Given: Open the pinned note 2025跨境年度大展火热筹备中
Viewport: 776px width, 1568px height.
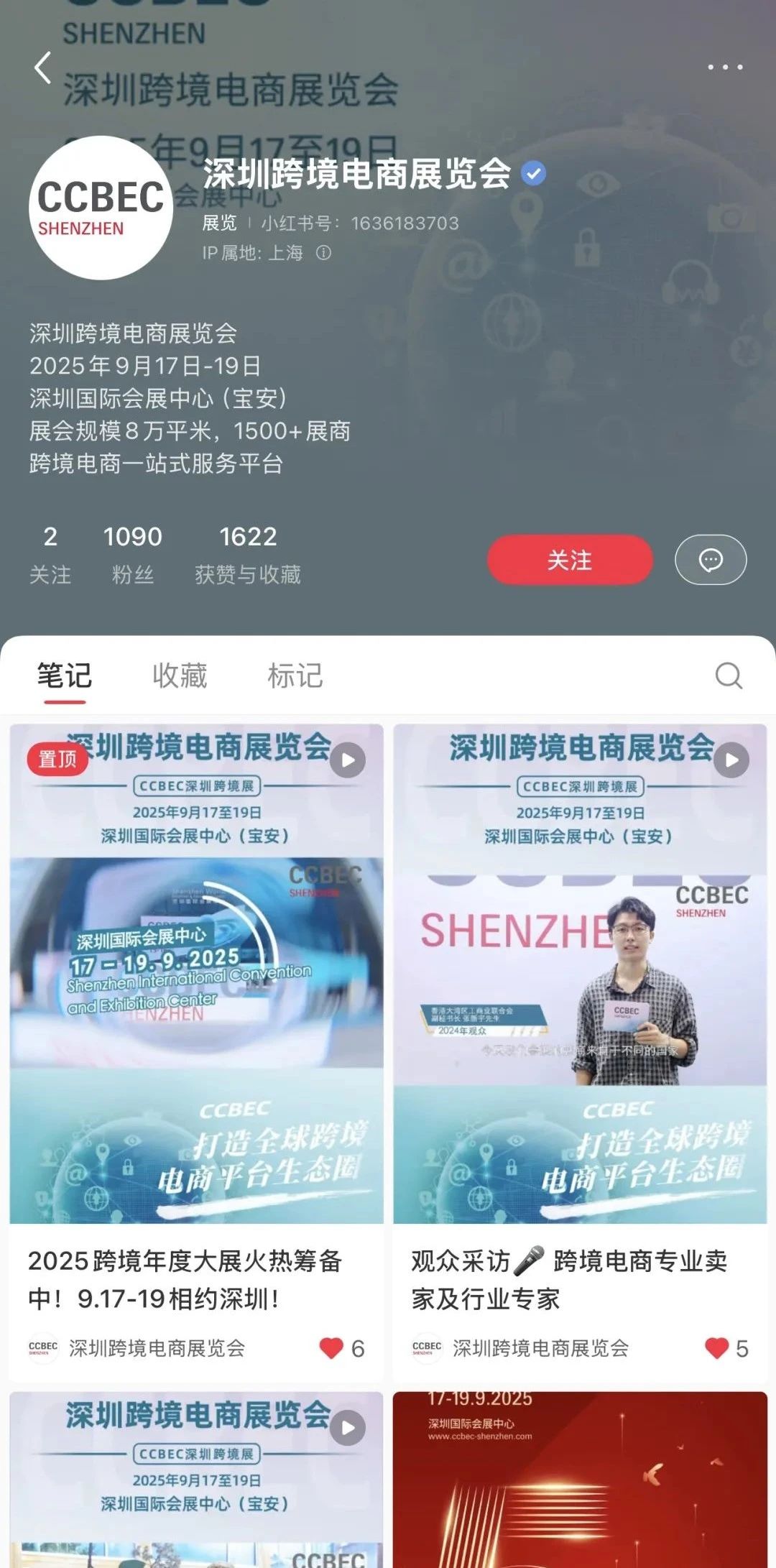Looking at the screenshot, I should pos(196,1006).
